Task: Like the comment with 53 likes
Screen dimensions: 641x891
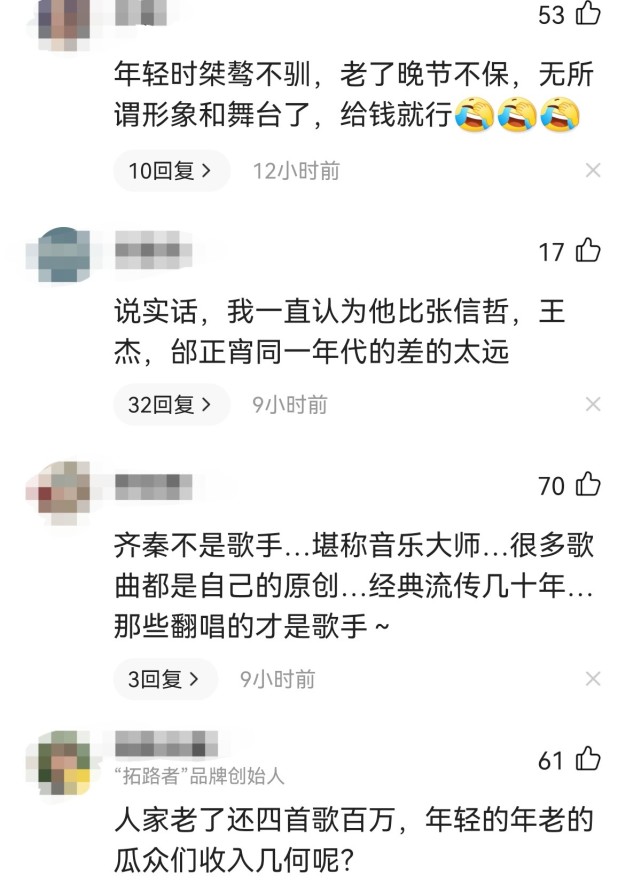Action: (x=588, y=14)
